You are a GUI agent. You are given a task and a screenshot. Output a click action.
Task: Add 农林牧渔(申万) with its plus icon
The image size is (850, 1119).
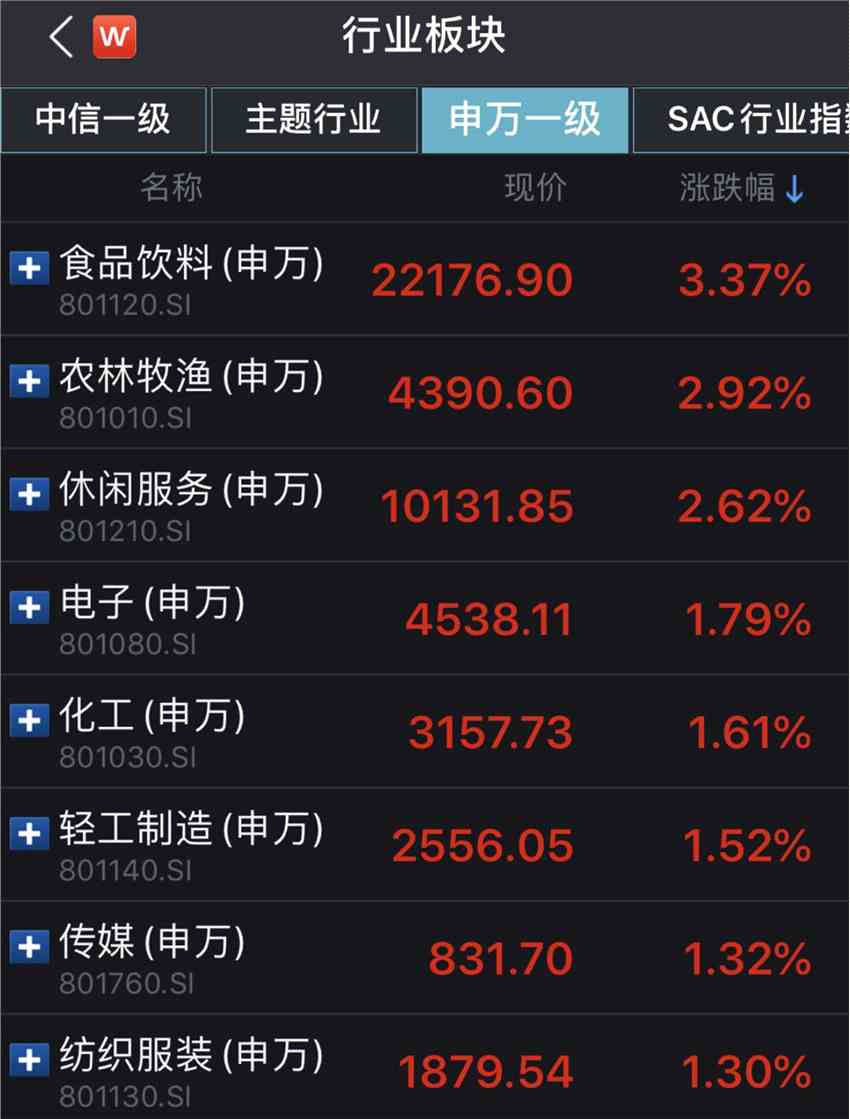29,381
